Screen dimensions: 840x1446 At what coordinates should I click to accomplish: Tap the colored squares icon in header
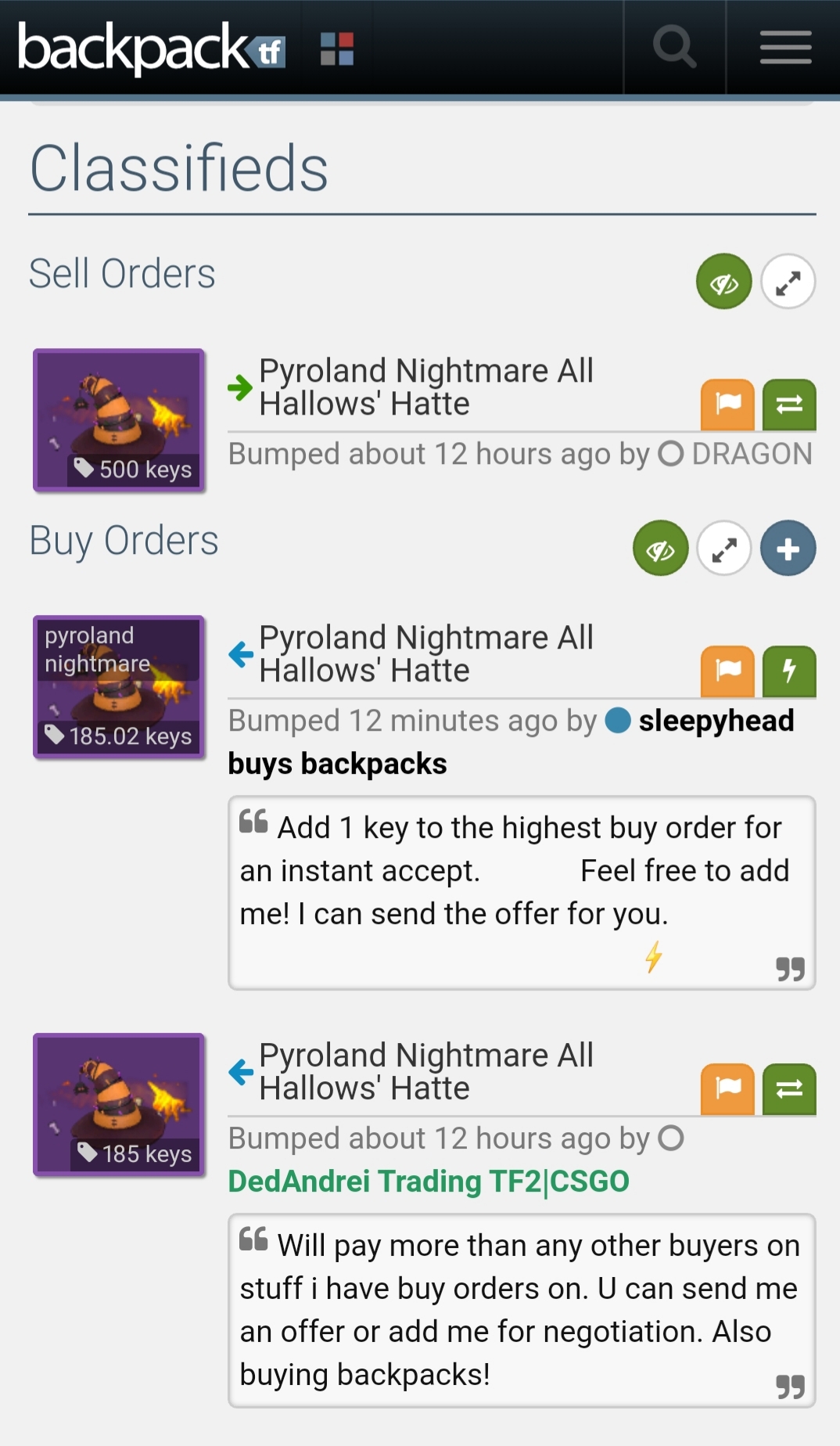click(x=337, y=49)
